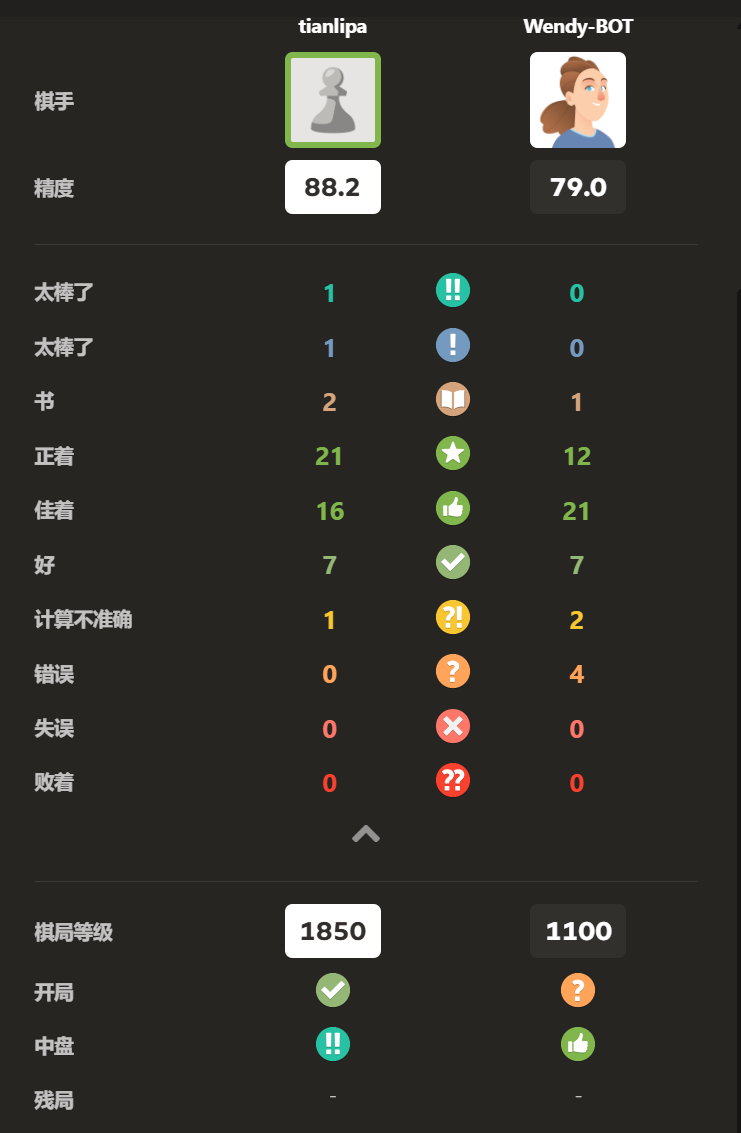The width and height of the screenshot is (741, 1133).
Task: Open Wendy-BOT's player avatar
Action: pyautogui.click(x=577, y=100)
